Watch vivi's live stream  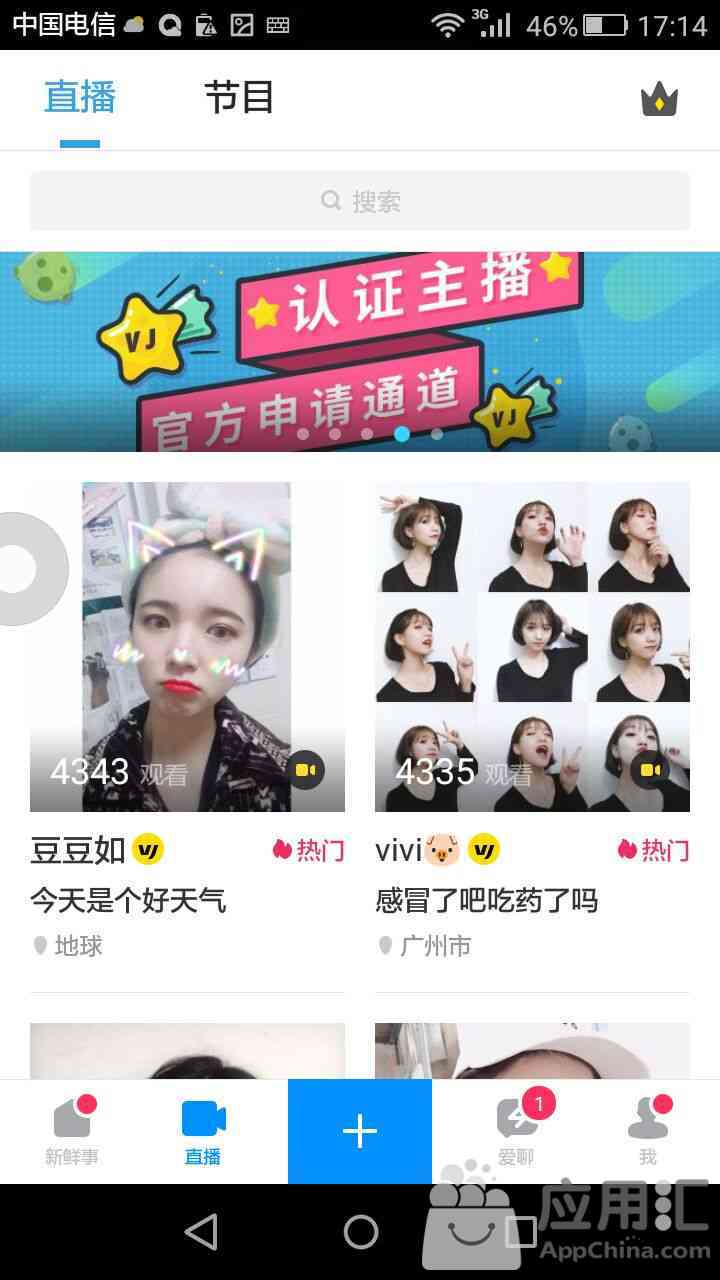coord(532,646)
